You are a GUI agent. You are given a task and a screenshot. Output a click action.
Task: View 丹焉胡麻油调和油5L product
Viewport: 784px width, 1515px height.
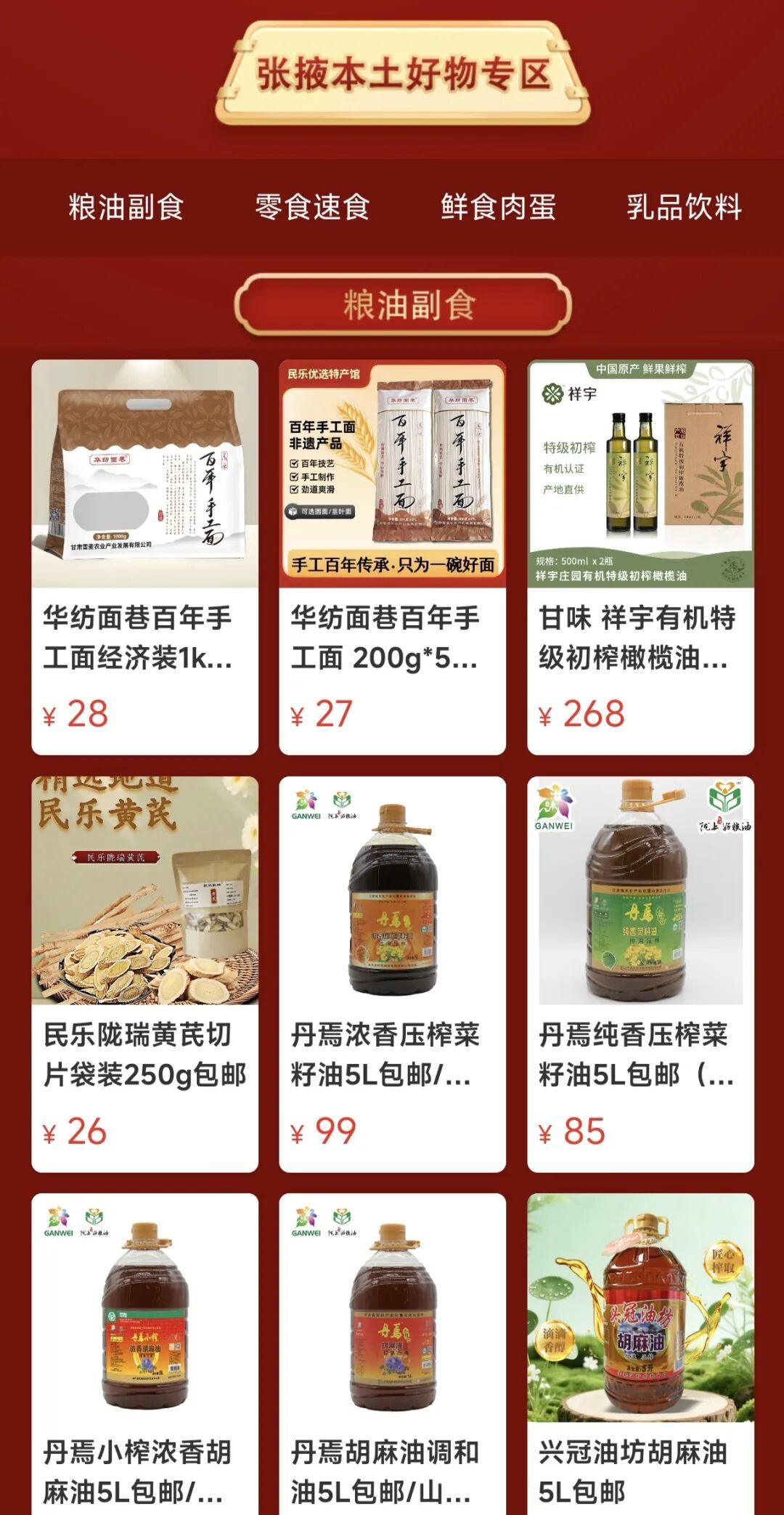coord(392,1351)
